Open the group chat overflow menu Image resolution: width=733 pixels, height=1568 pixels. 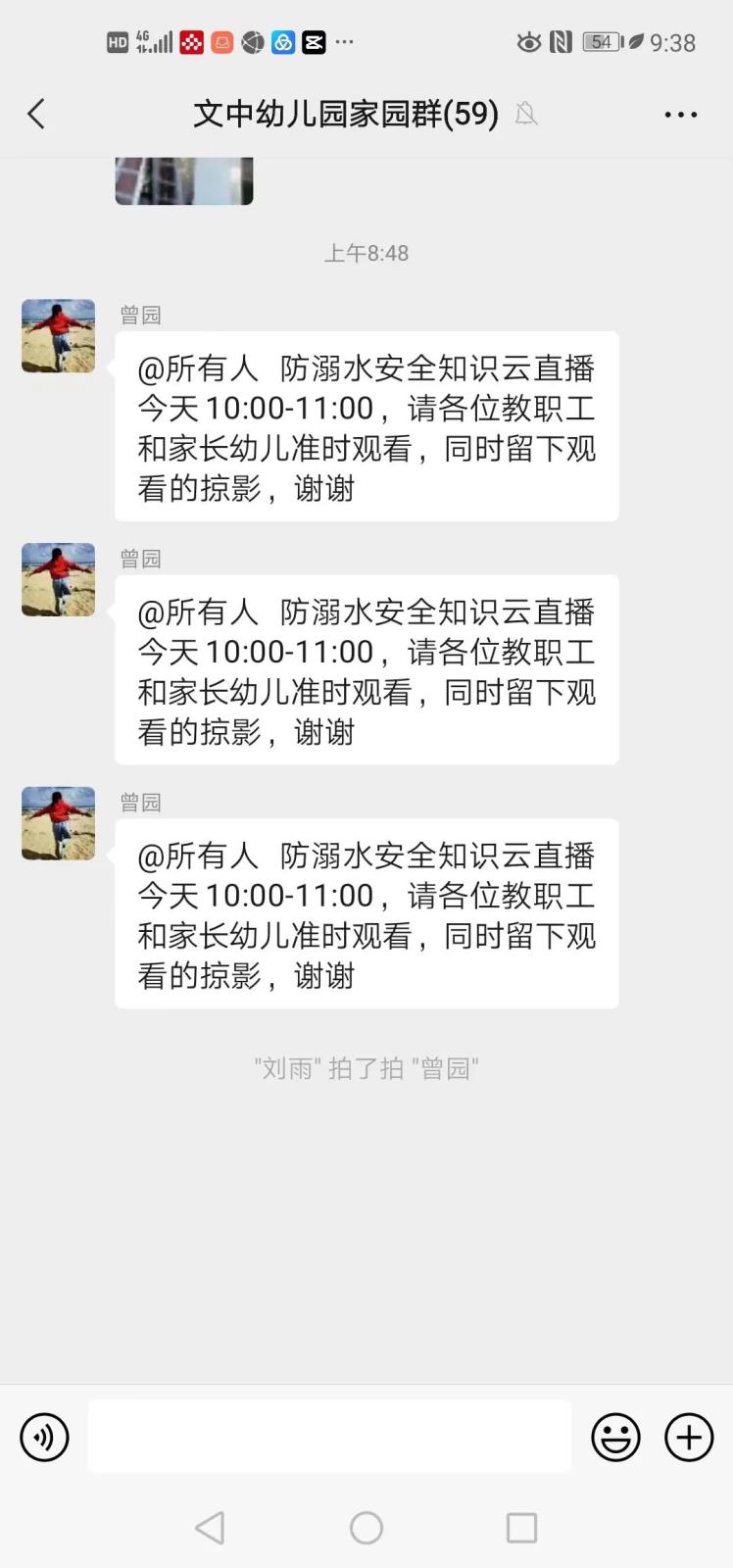pos(680,115)
